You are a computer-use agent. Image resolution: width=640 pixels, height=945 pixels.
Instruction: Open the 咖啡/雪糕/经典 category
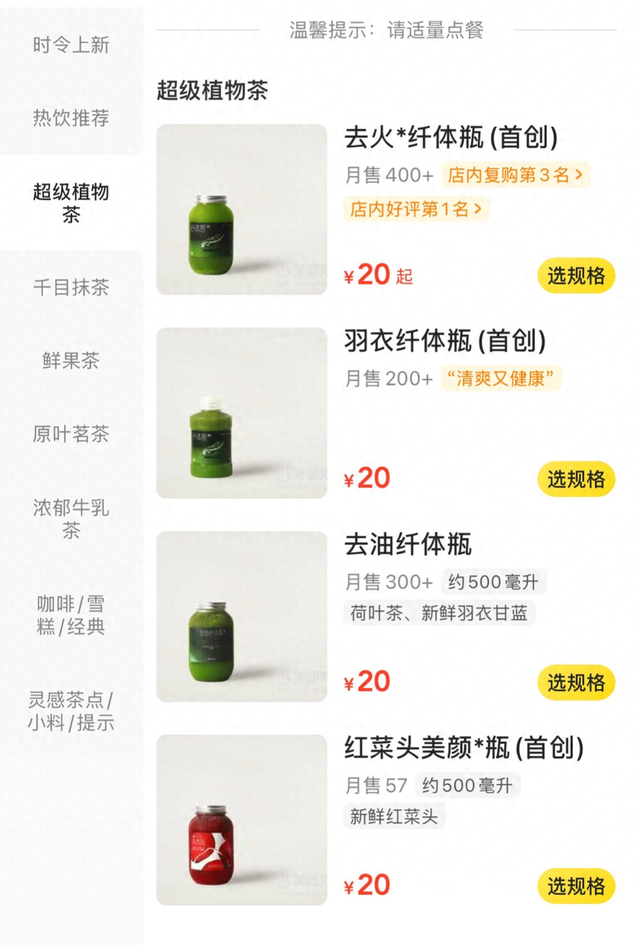(71, 615)
